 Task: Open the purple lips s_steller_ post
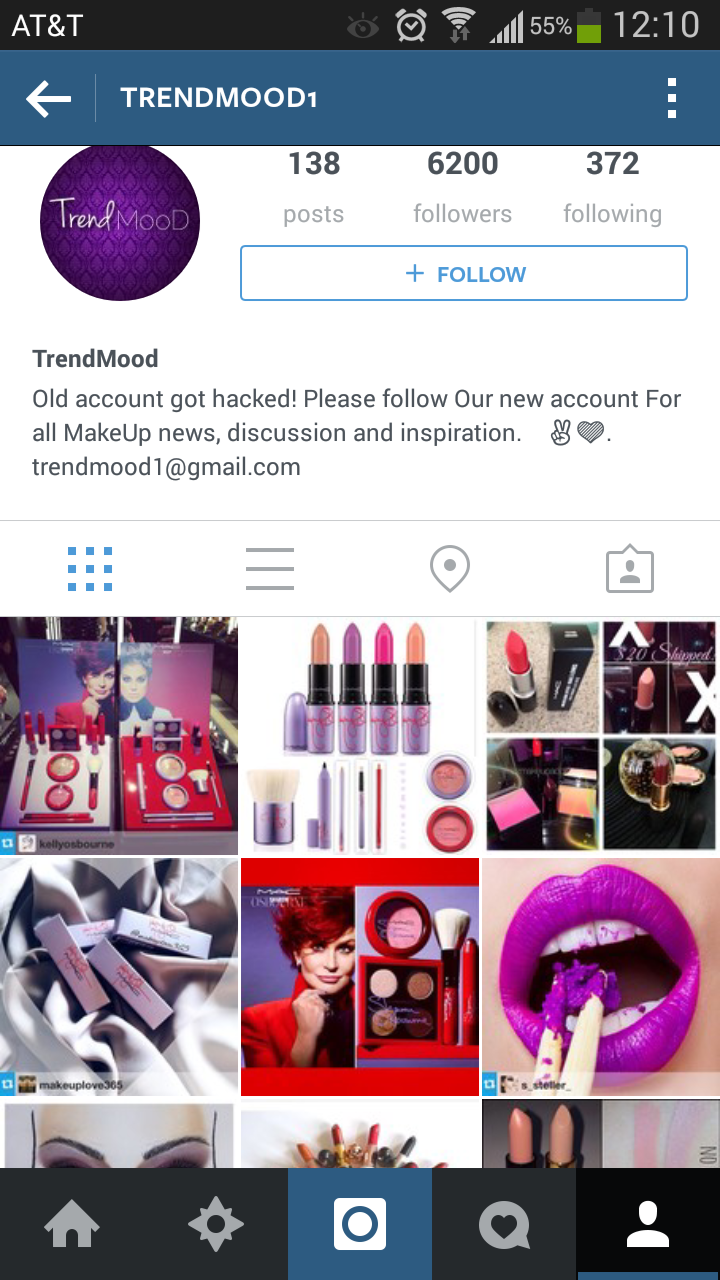click(601, 977)
